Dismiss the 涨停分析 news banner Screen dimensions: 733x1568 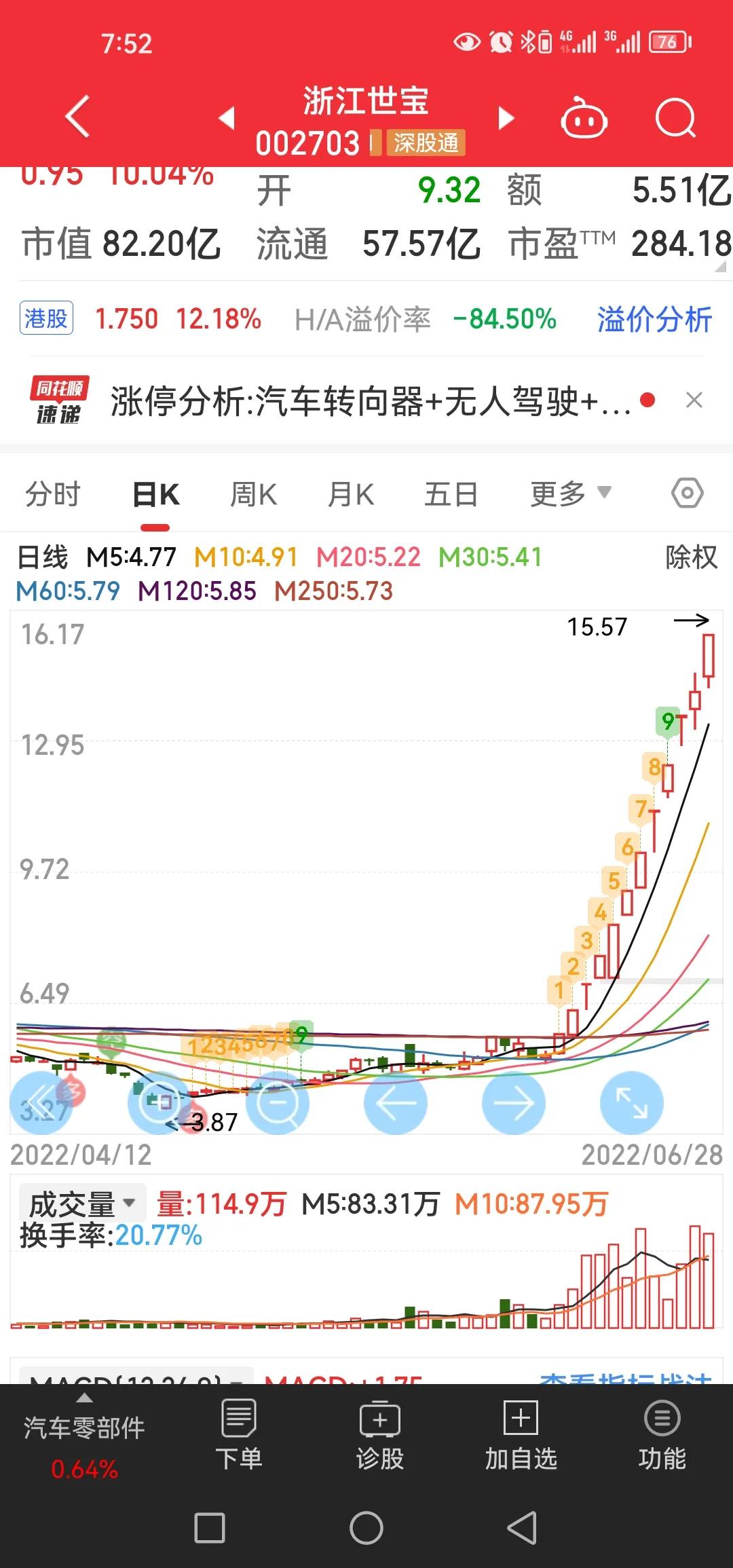tap(694, 400)
